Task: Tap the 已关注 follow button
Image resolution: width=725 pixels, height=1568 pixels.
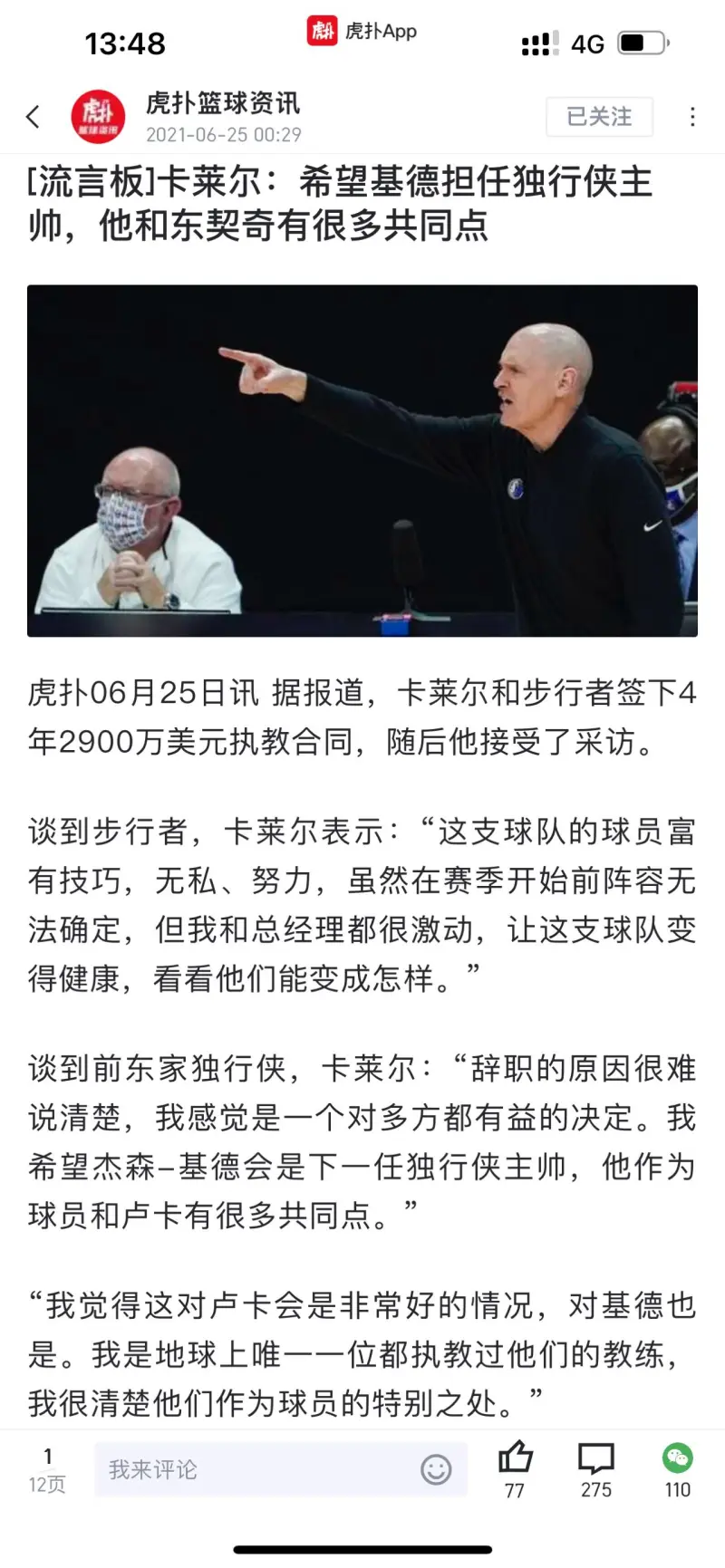Action: tap(599, 117)
